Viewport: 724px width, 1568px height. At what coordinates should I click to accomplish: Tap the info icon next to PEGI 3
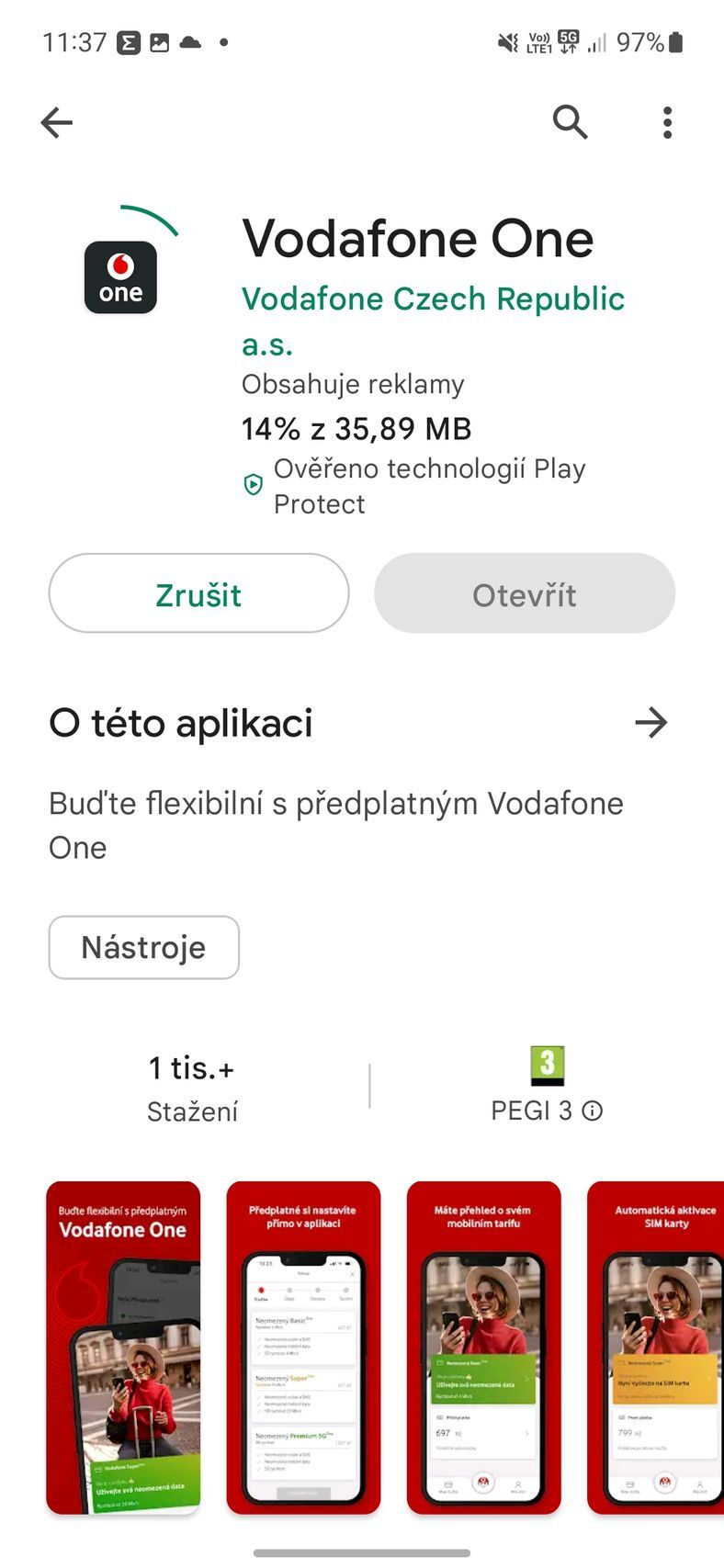point(593,1111)
